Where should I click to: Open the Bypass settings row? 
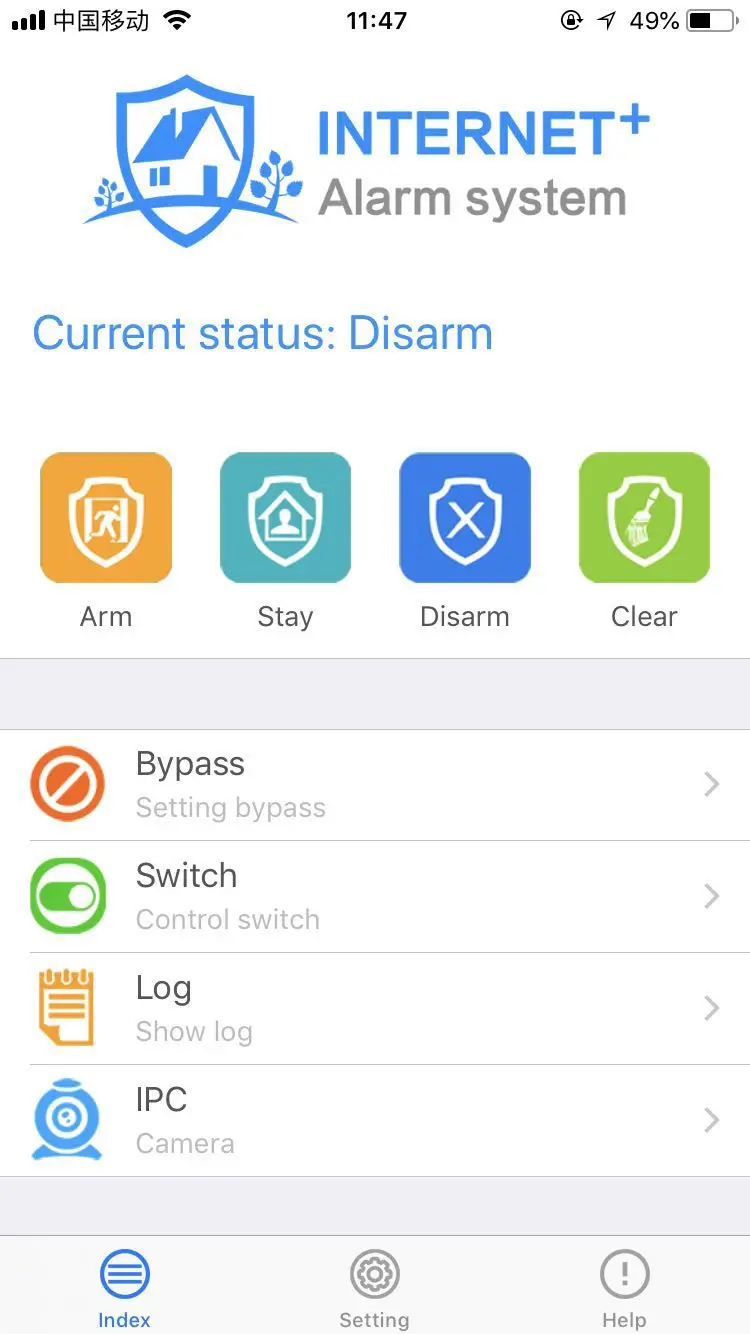coord(375,785)
